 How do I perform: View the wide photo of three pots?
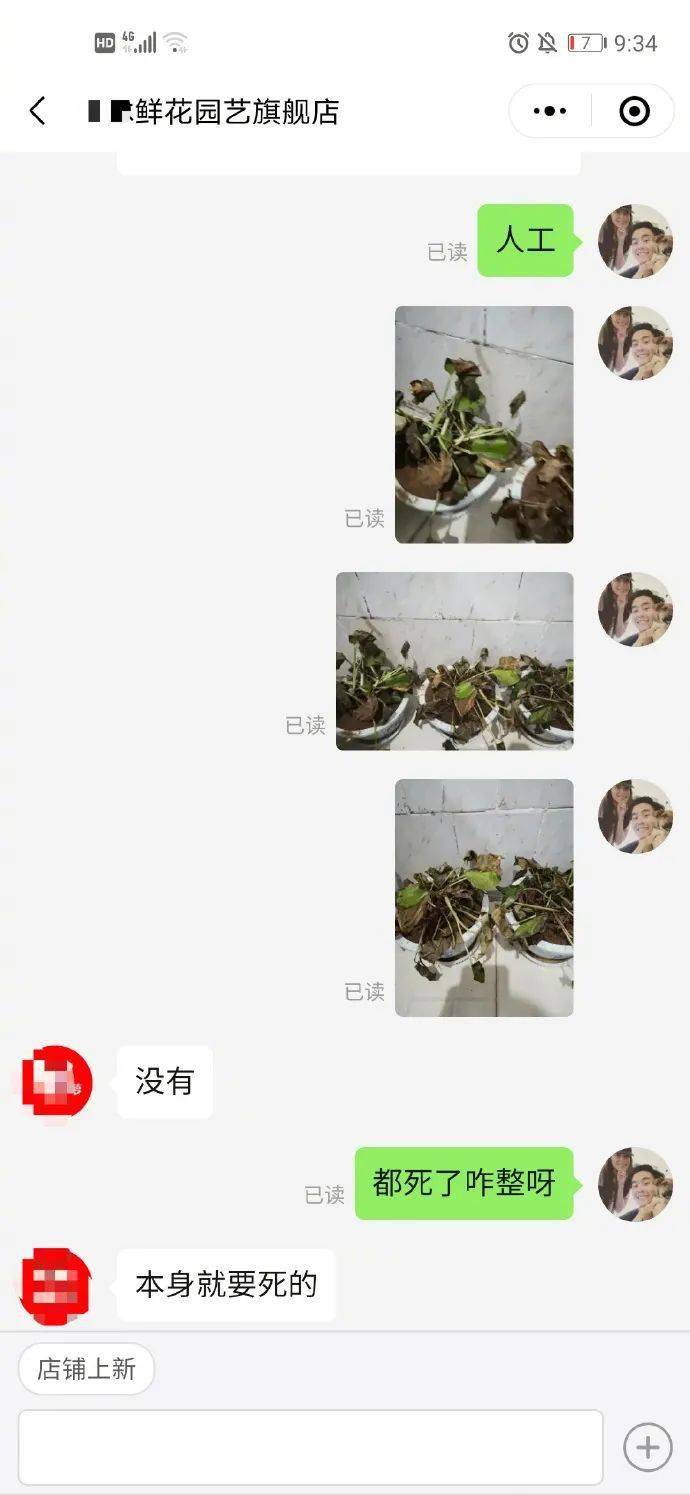click(x=455, y=661)
